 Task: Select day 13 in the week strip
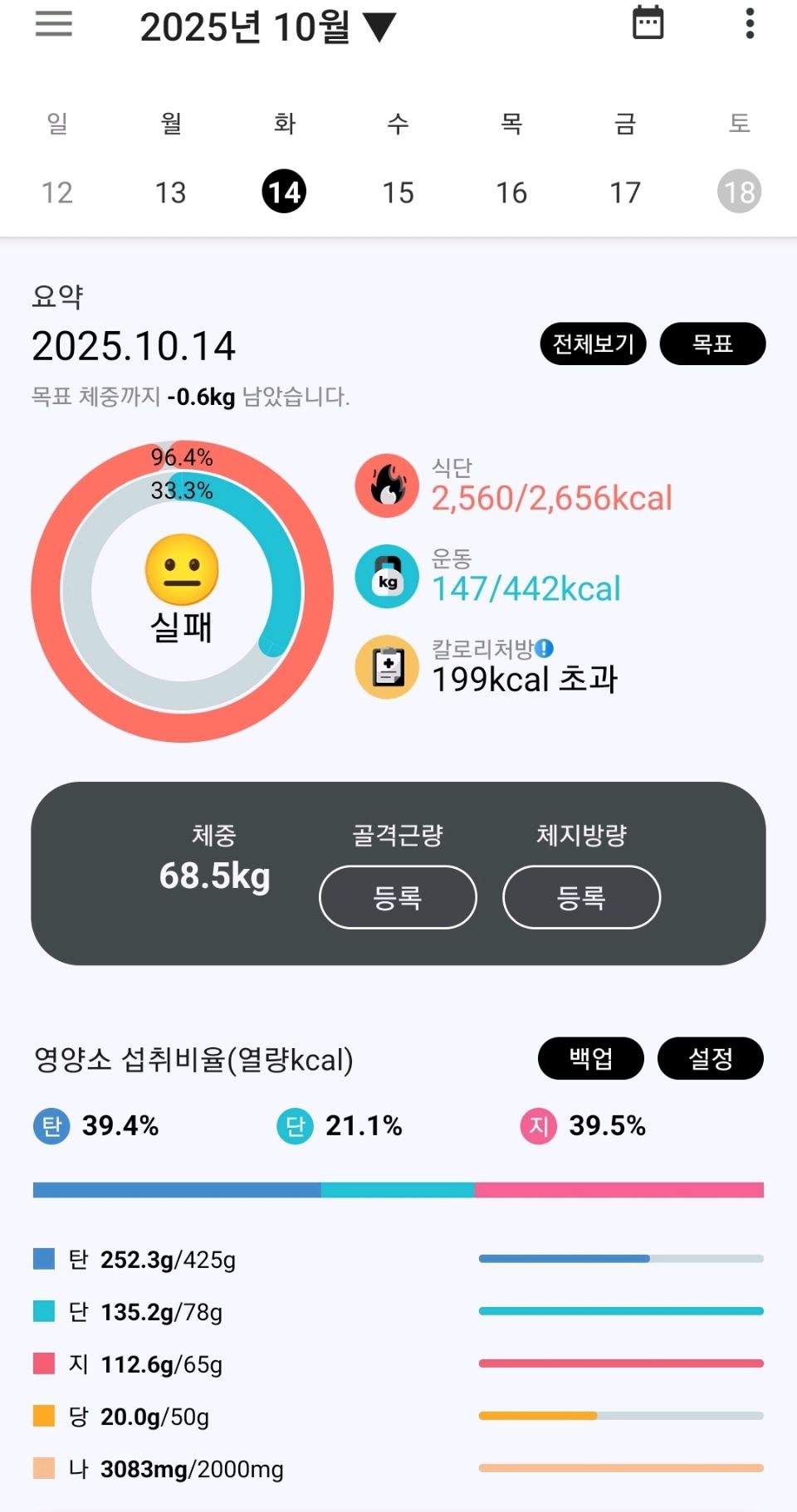(171, 193)
